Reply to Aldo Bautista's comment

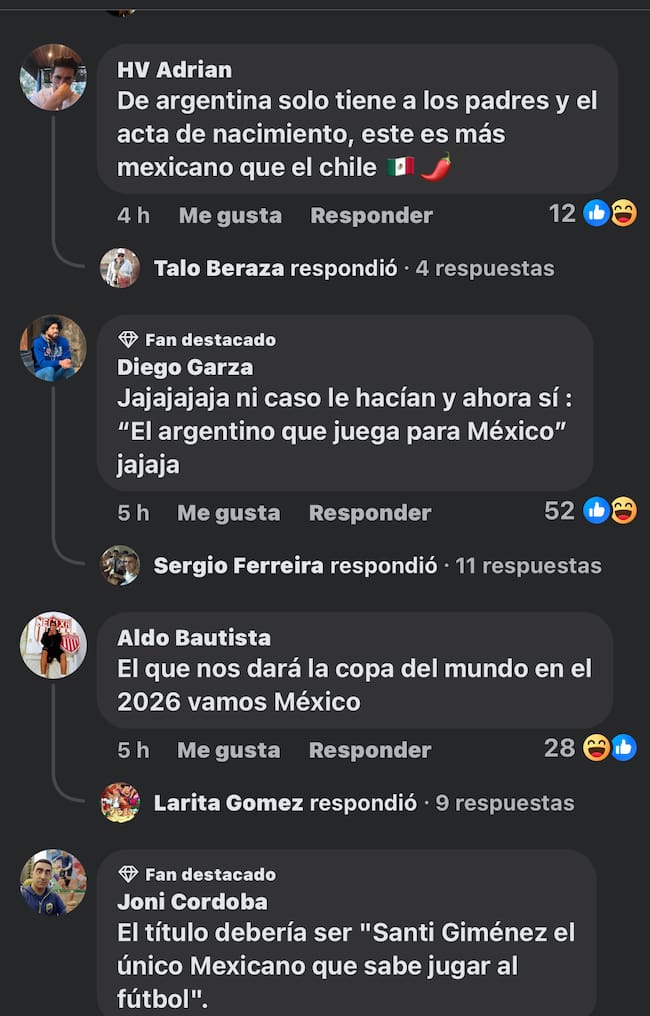(x=369, y=749)
